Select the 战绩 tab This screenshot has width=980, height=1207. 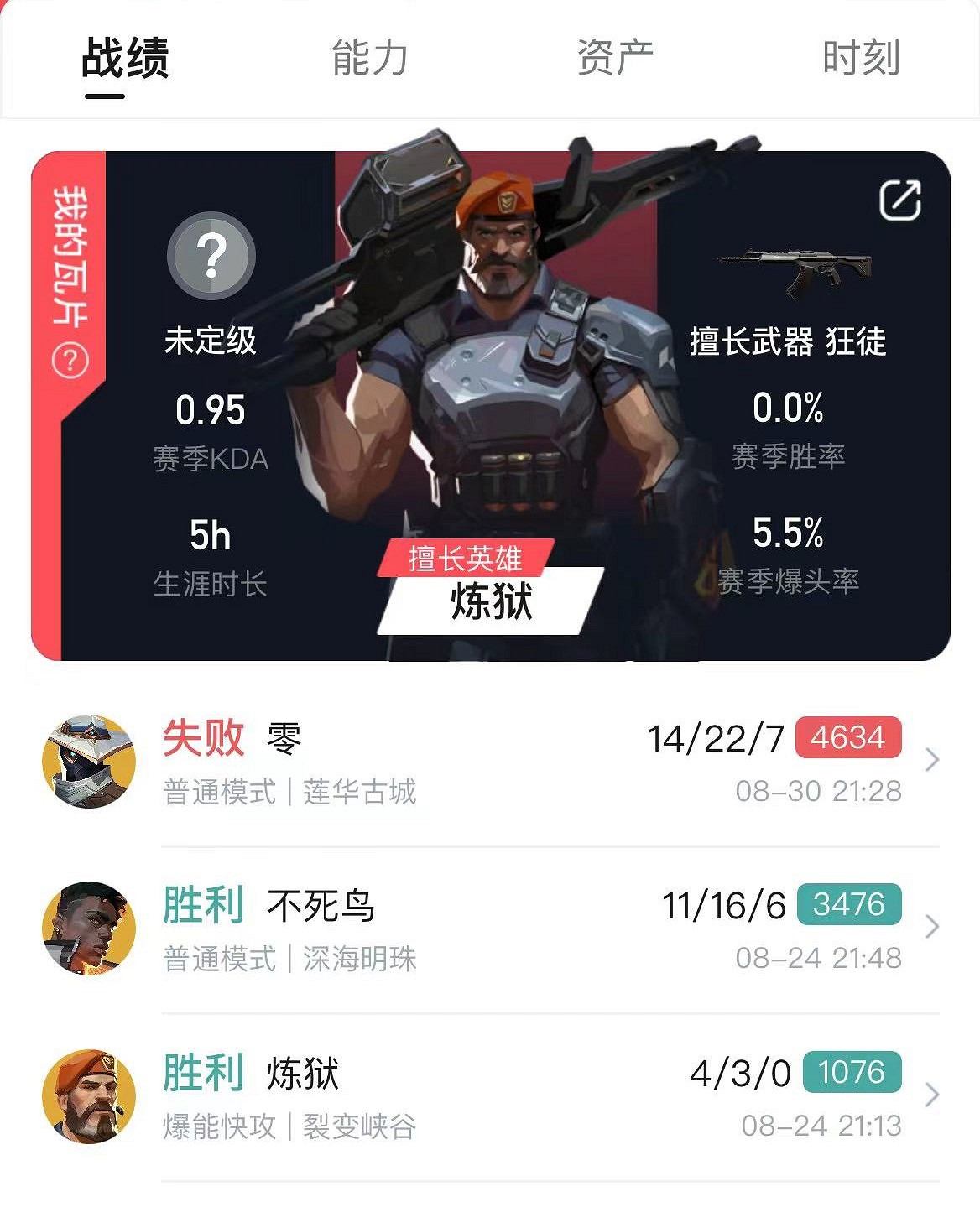[x=121, y=57]
